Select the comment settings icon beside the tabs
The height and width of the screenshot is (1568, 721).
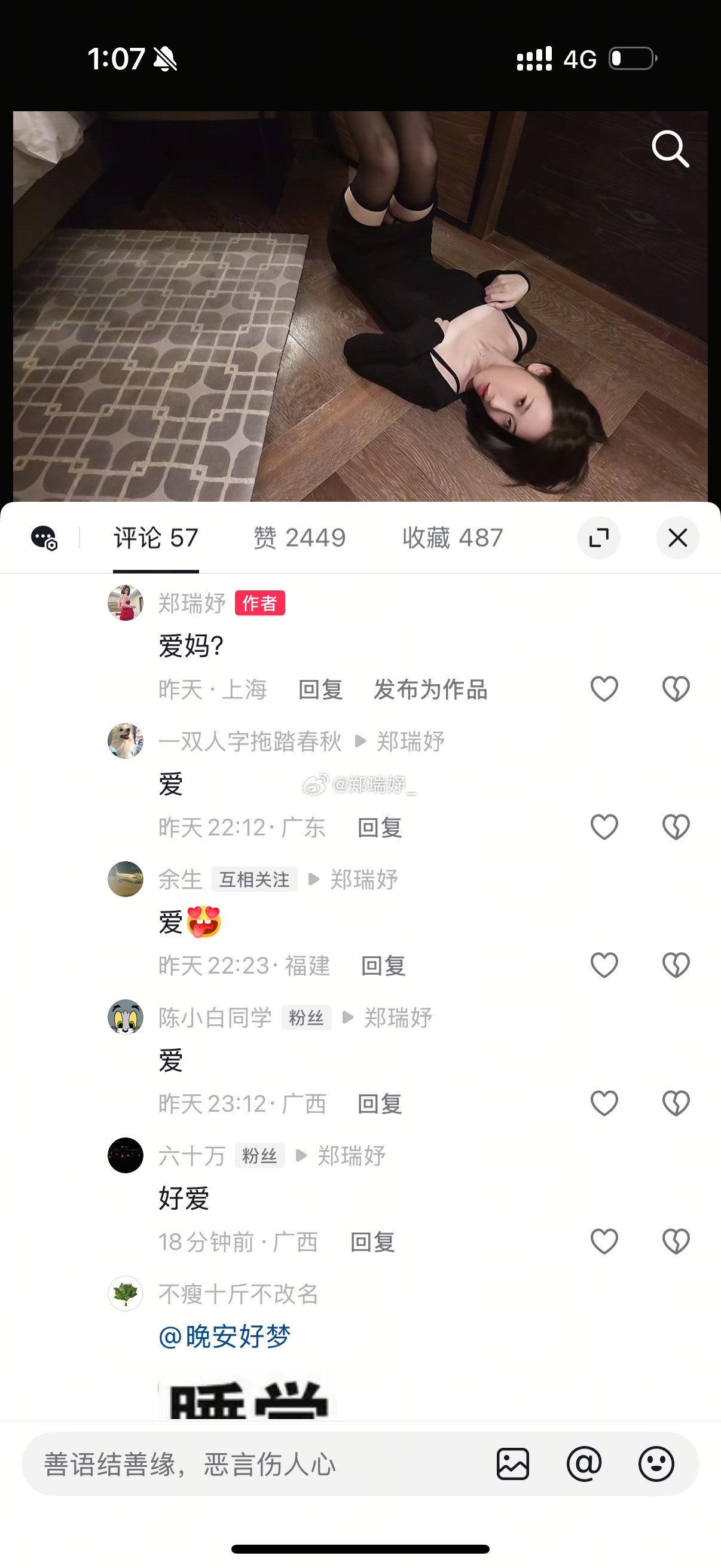[x=42, y=538]
